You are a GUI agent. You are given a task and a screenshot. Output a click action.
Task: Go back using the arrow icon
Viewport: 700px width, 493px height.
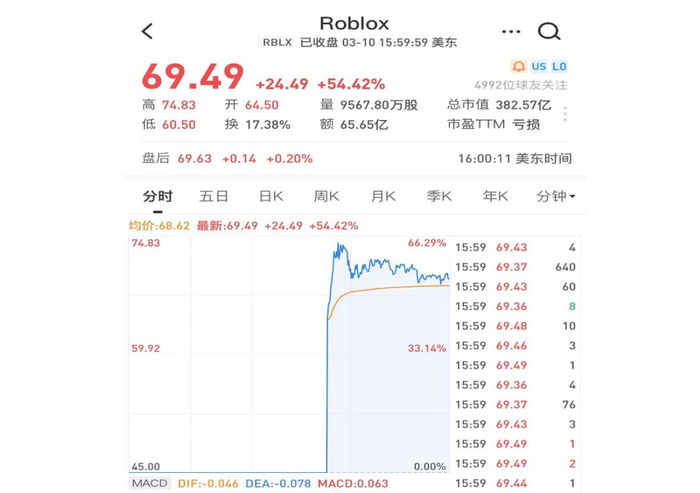pyautogui.click(x=148, y=31)
